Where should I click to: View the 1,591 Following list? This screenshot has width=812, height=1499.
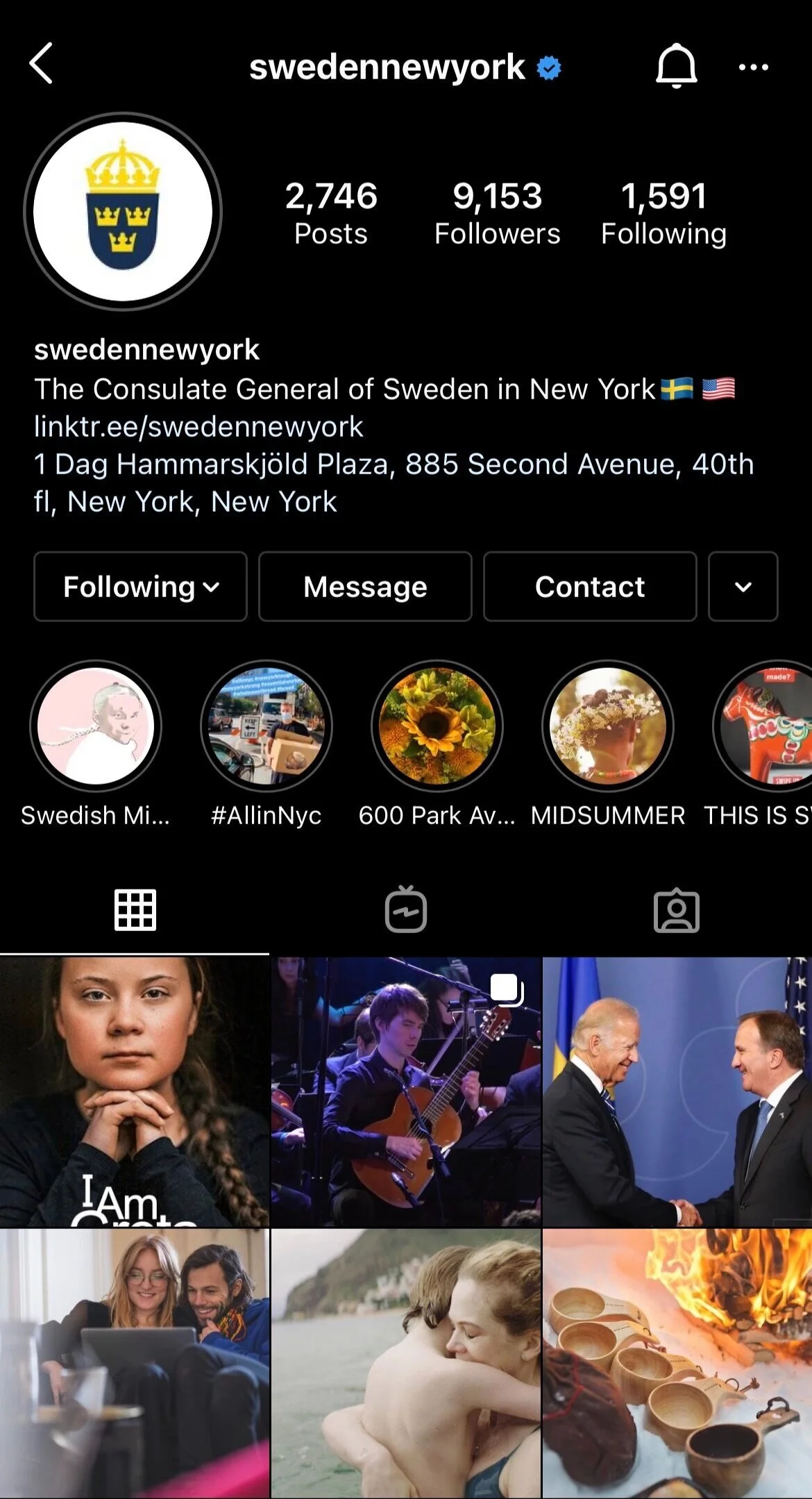[x=663, y=212]
